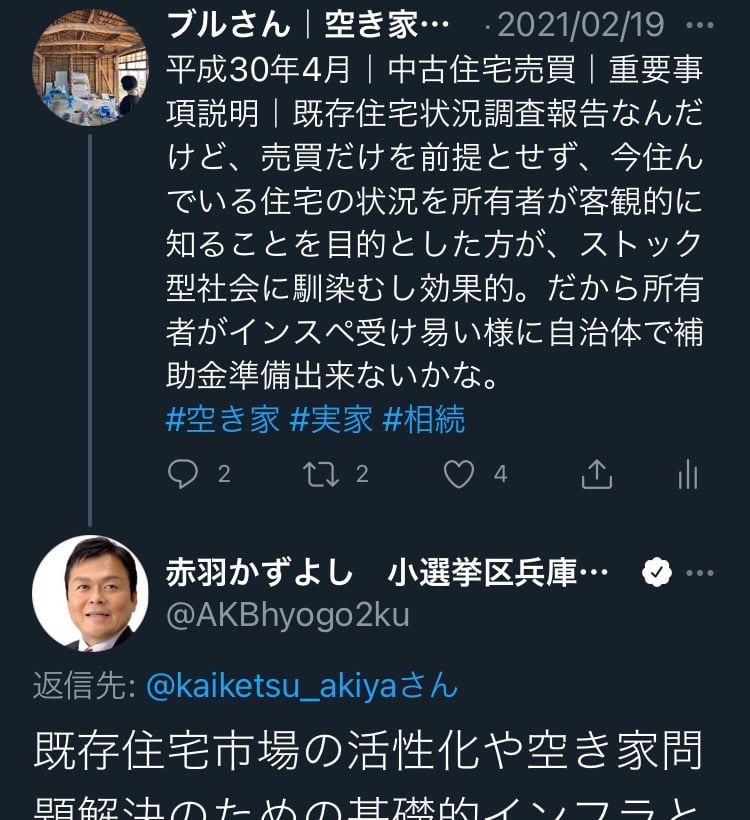Open 赤羽かずよし's profile photo
The height and width of the screenshot is (820, 750).
[90, 592]
